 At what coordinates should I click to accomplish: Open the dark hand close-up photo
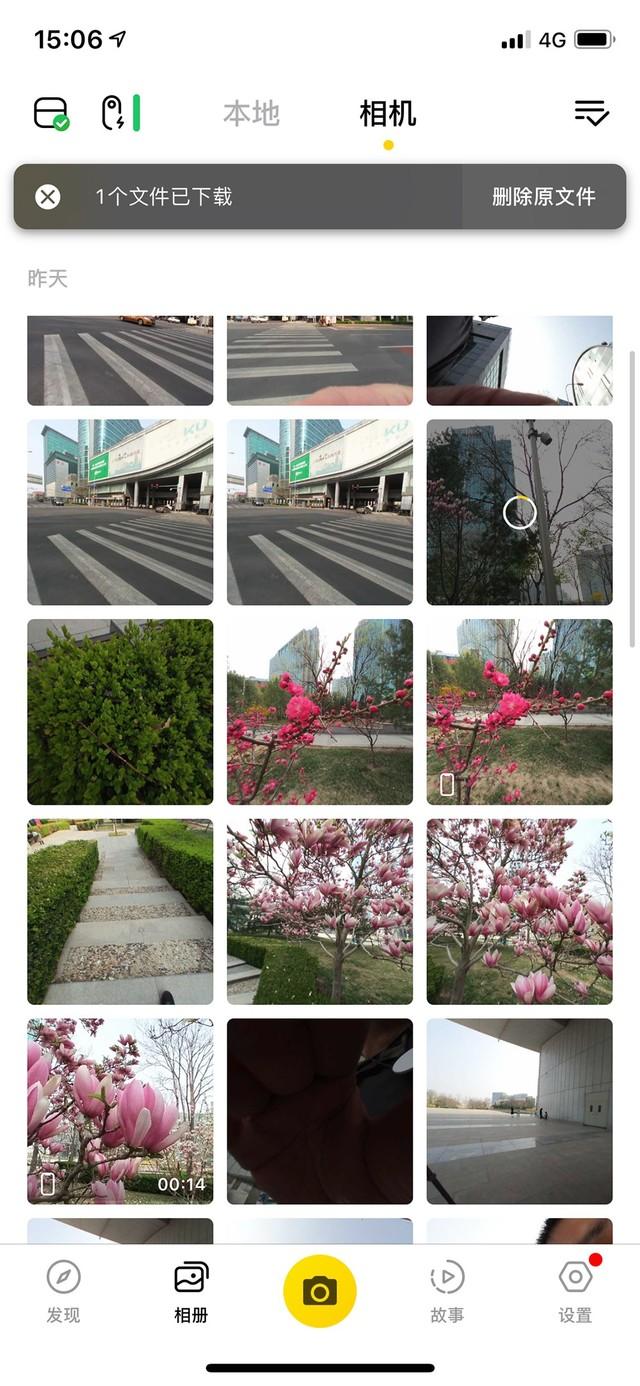point(319,1111)
